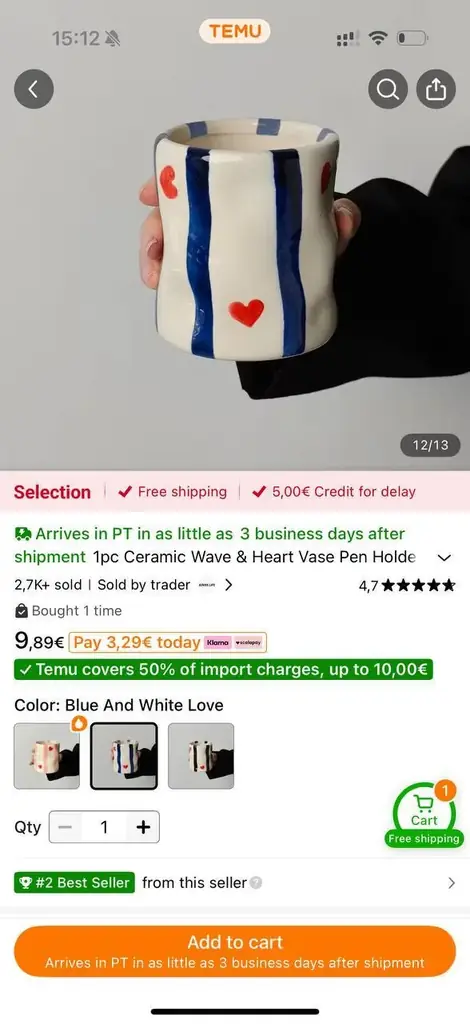
Task: Tap Add to cart
Action: [x=235, y=951]
